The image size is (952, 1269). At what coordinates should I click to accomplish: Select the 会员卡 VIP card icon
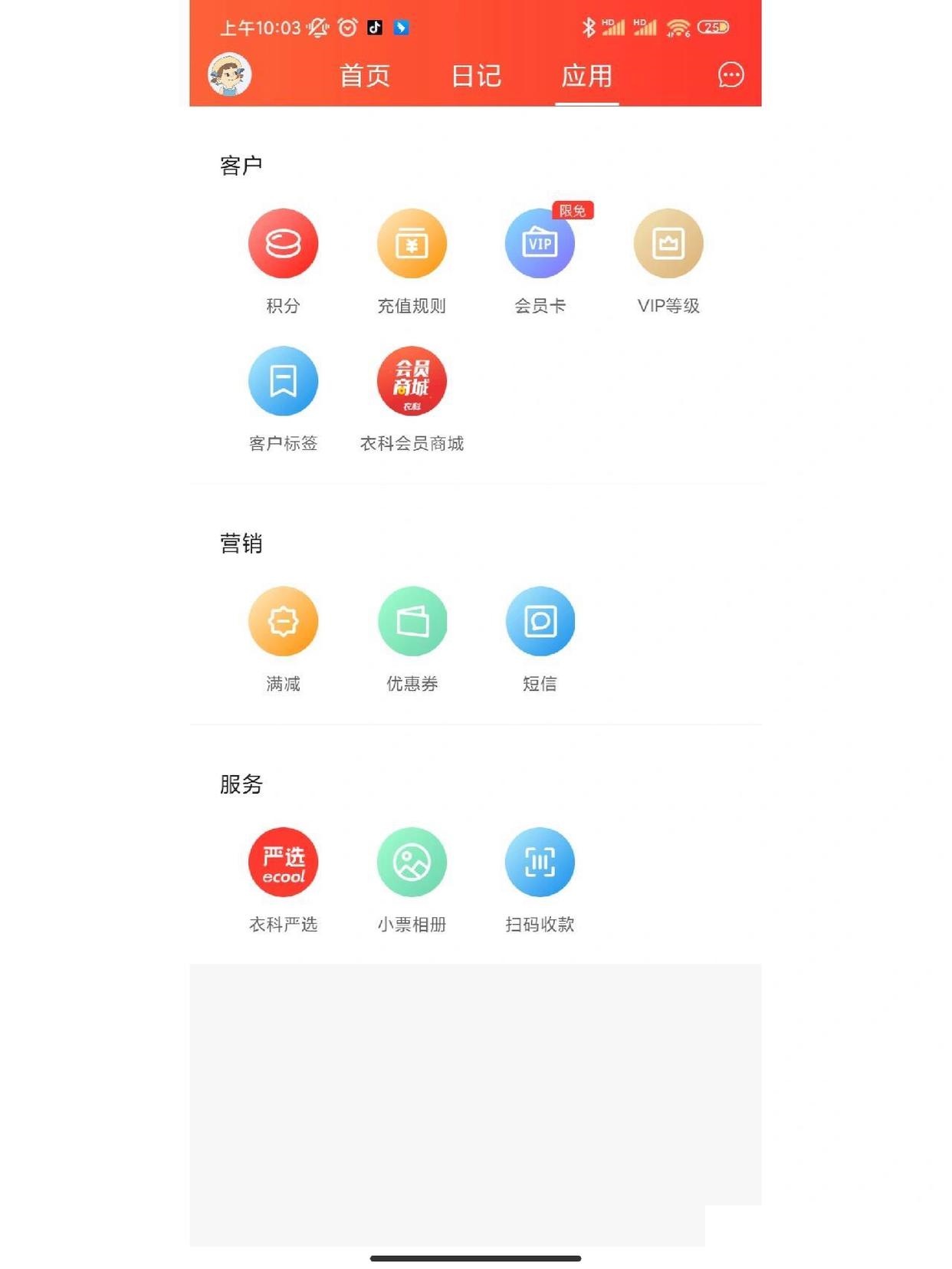tap(540, 243)
